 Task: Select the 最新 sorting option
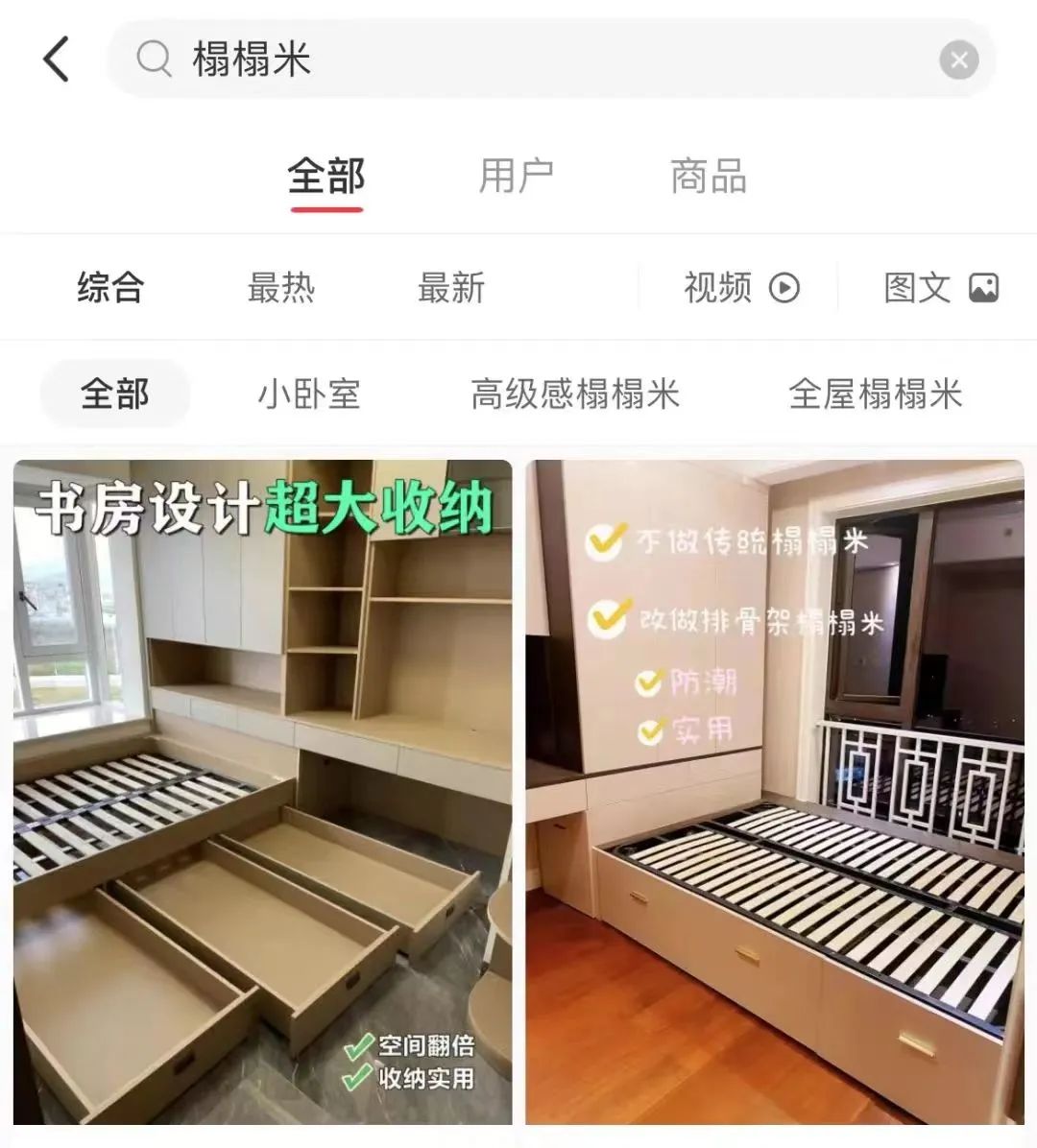451,287
